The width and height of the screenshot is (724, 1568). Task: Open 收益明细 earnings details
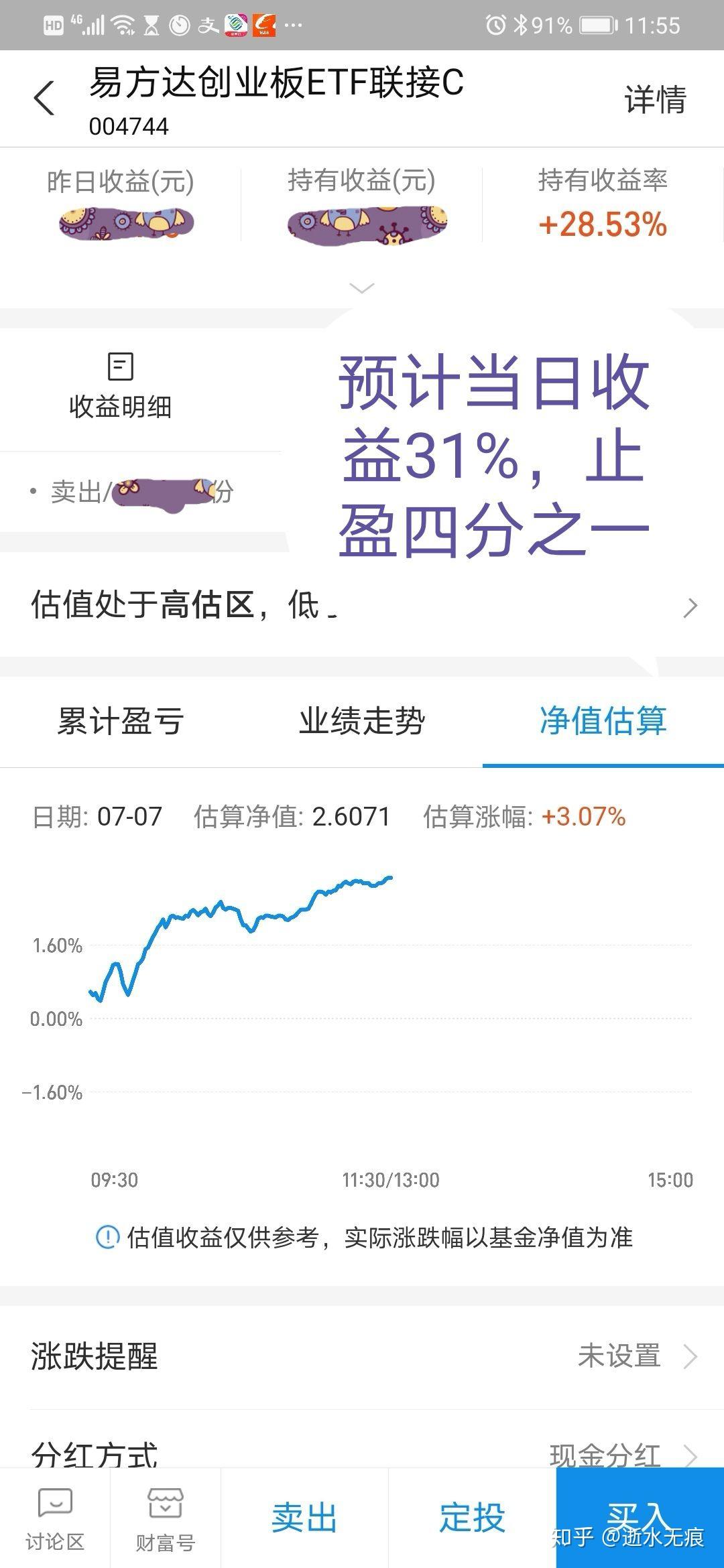(121, 386)
